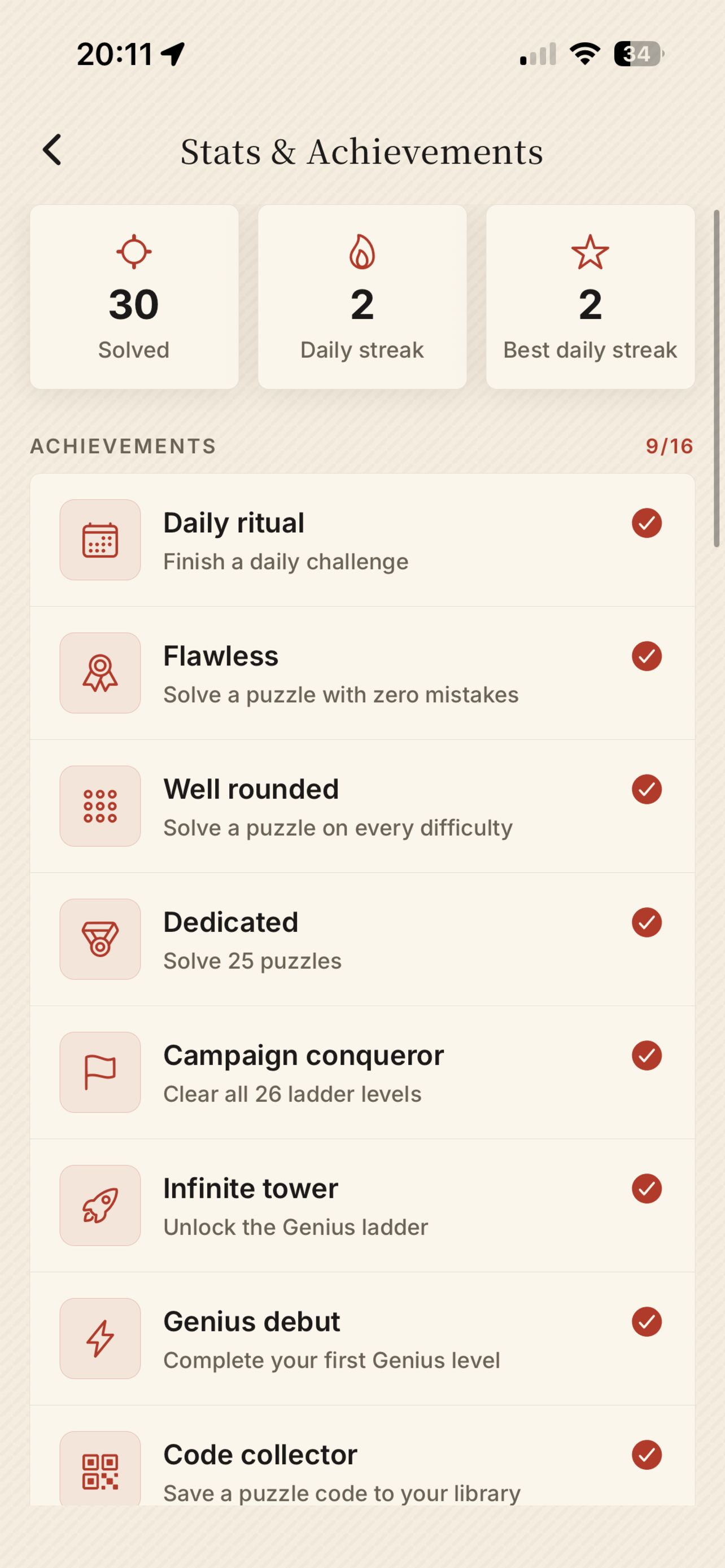Go back from Stats & Achievements

tap(53, 150)
